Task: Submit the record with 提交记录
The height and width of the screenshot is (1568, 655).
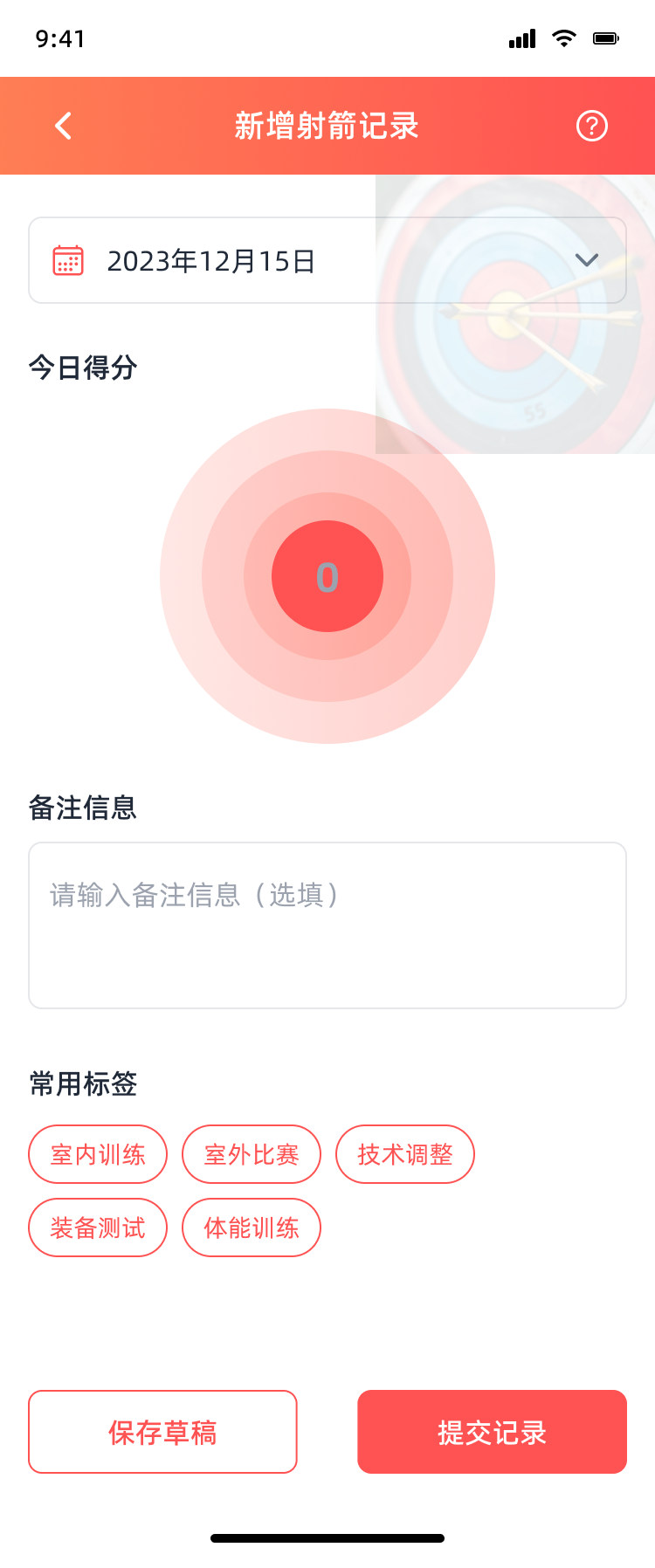Action: (492, 1432)
